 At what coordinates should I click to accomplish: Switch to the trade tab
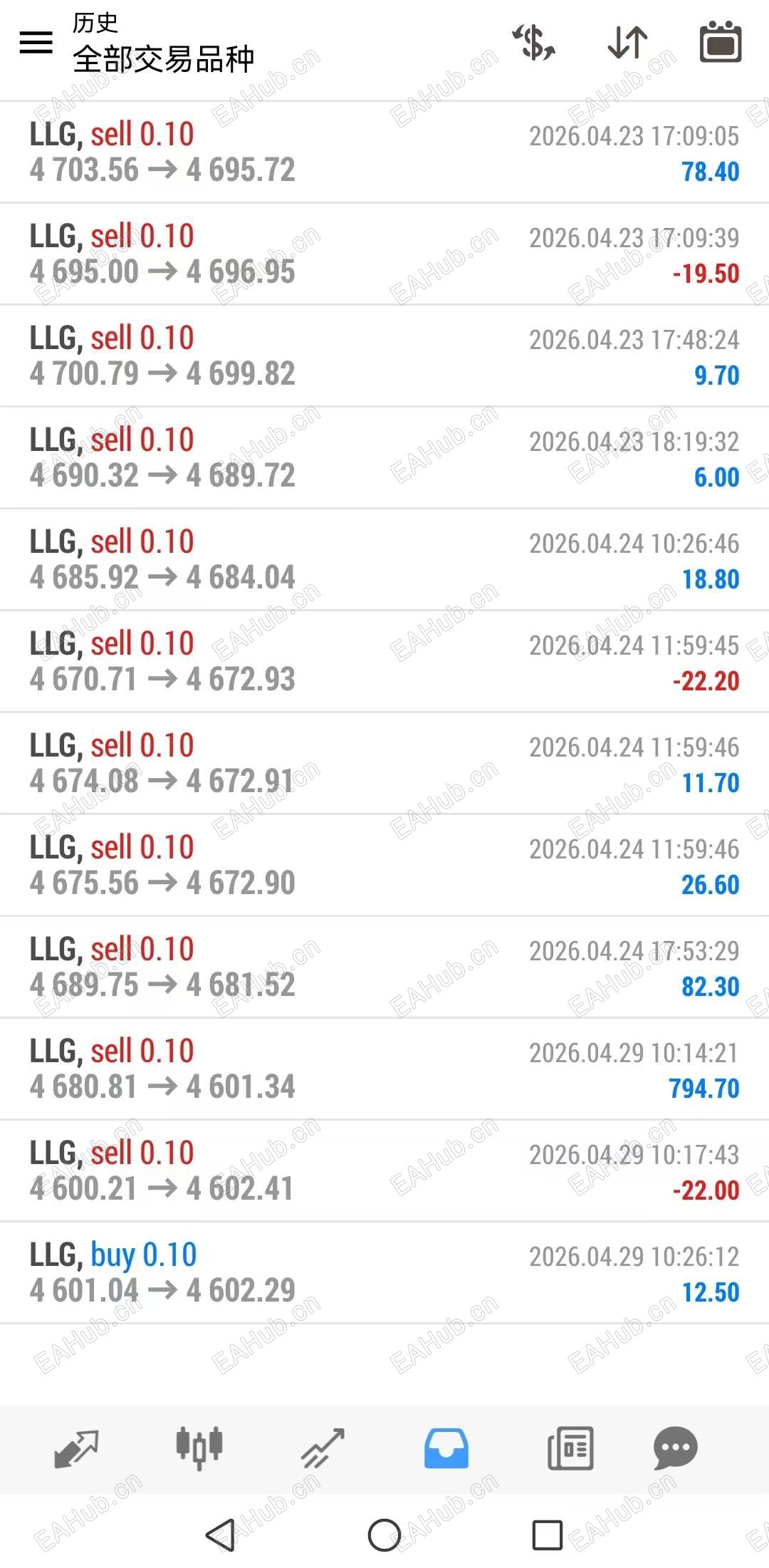click(323, 1449)
